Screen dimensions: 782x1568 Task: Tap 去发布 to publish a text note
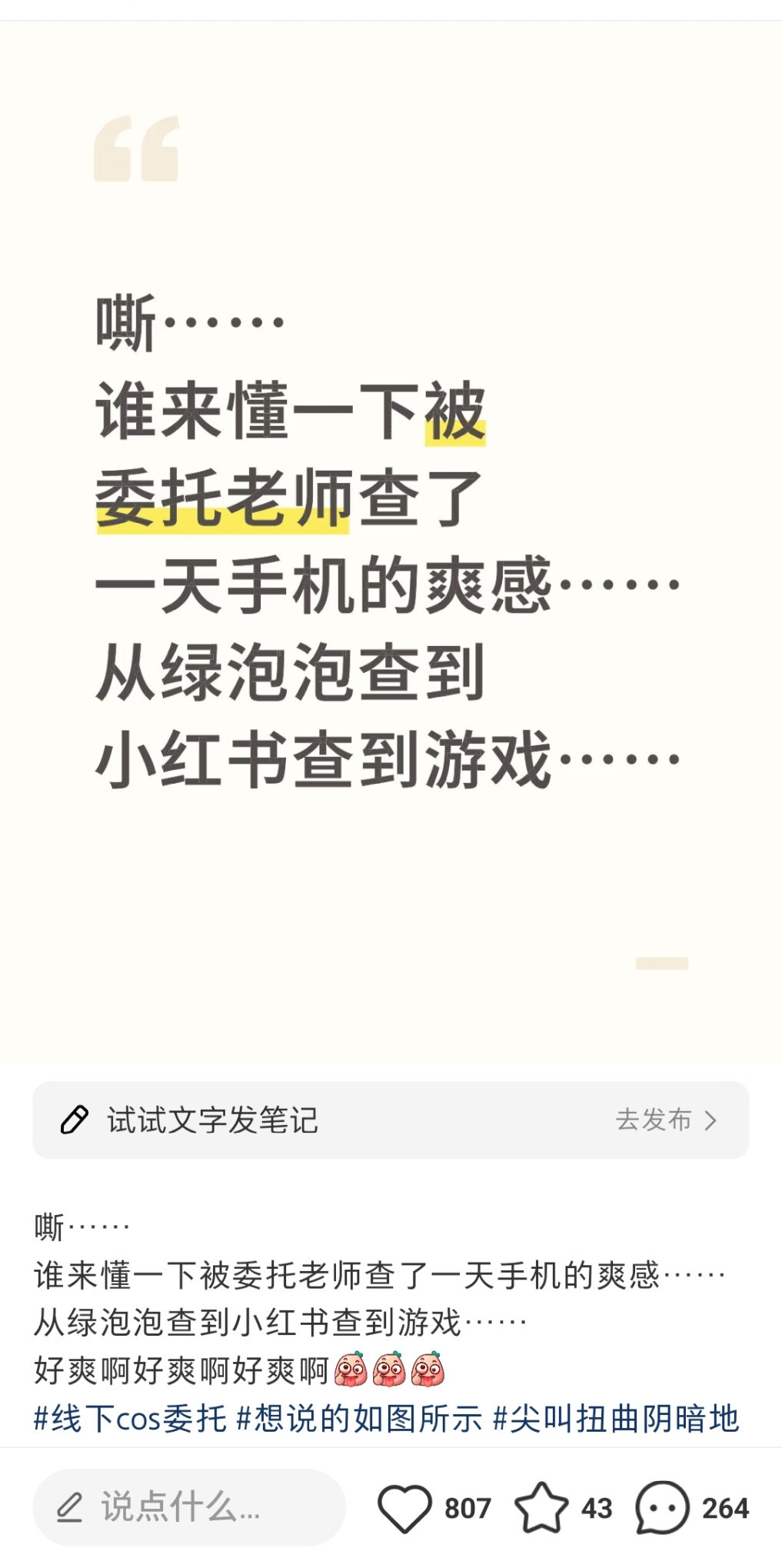pyautogui.click(x=665, y=1120)
